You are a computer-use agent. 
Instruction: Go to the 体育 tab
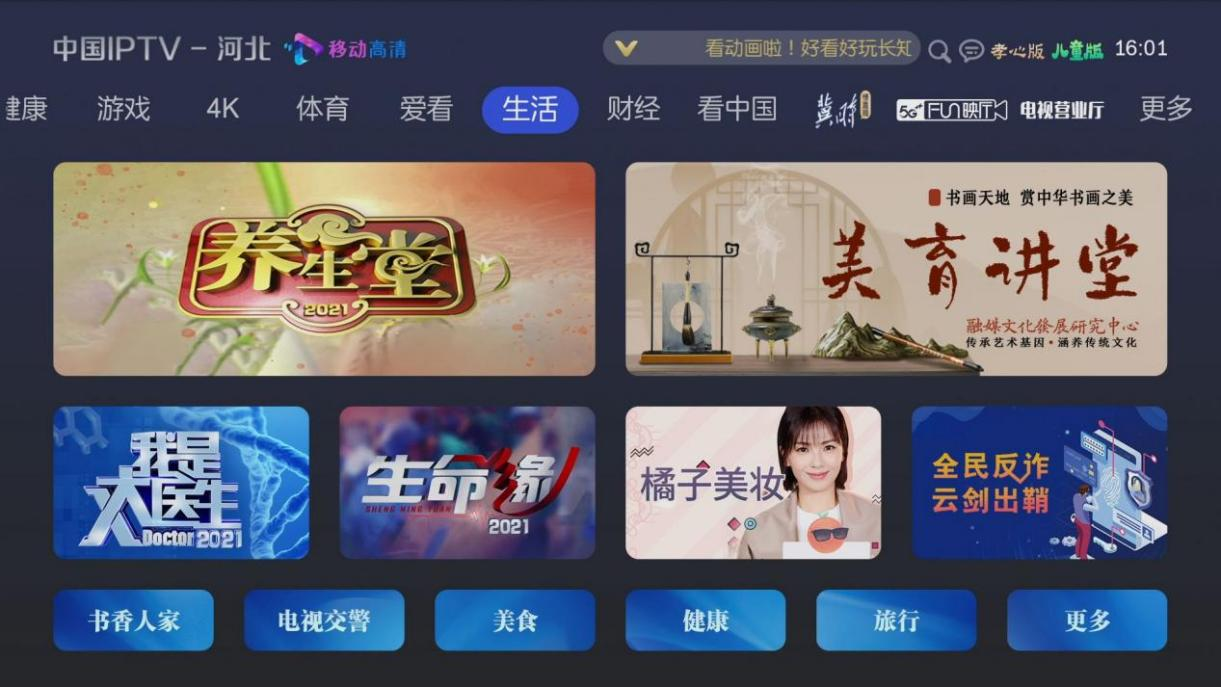(322, 109)
